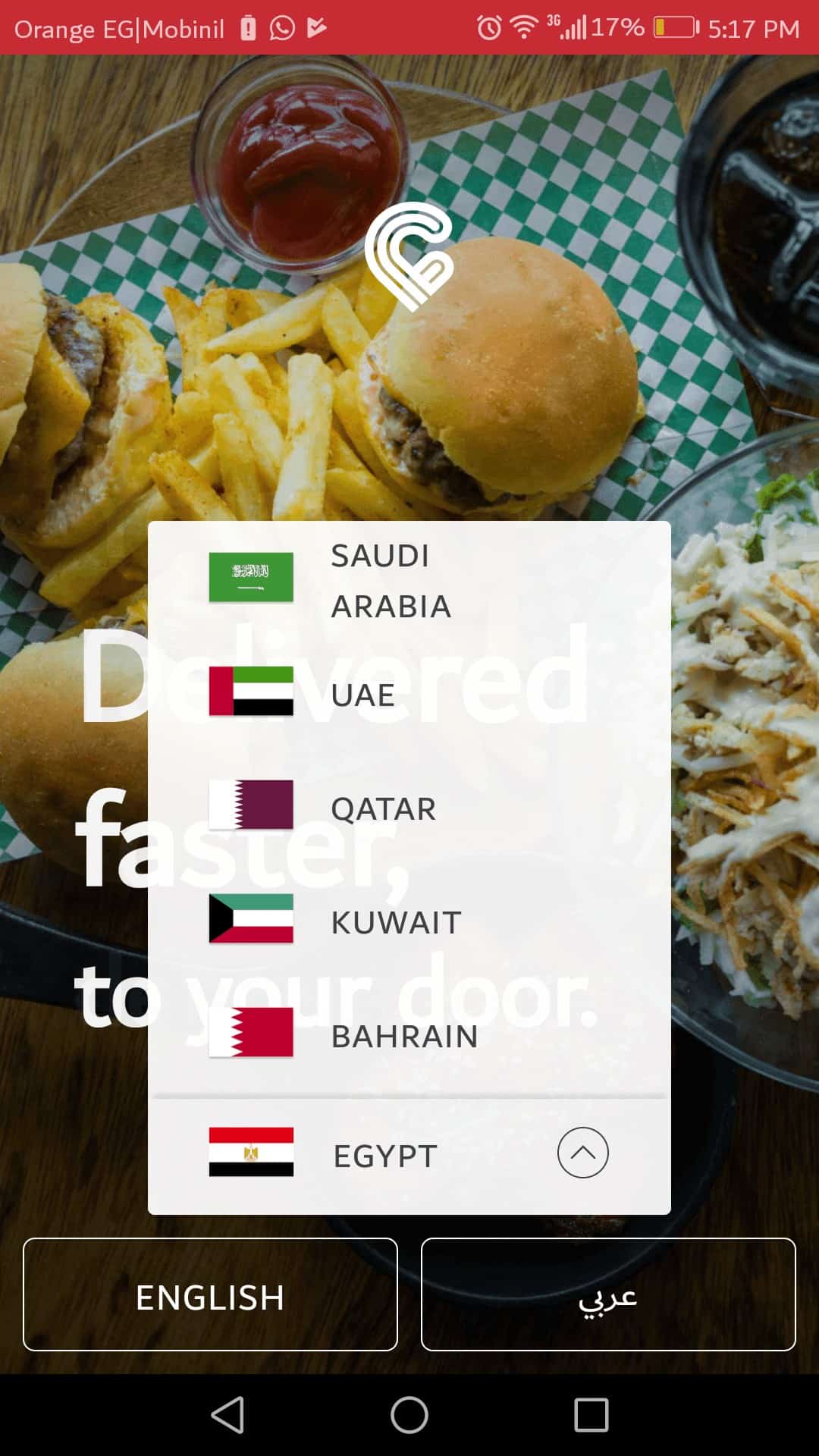
Task: Switch the app language to عربي
Action: 608,1296
